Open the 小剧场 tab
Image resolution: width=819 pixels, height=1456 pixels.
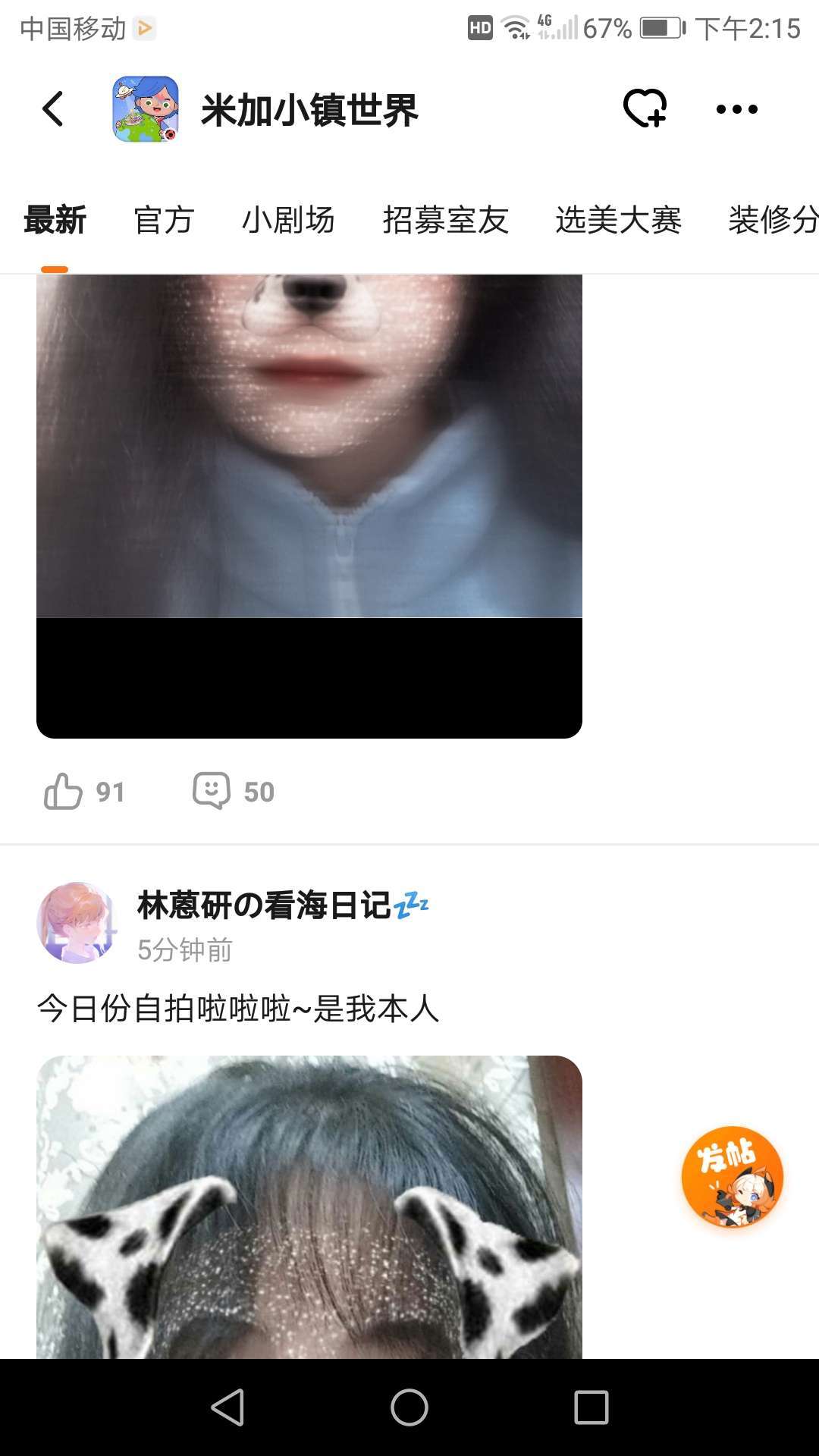[288, 221]
